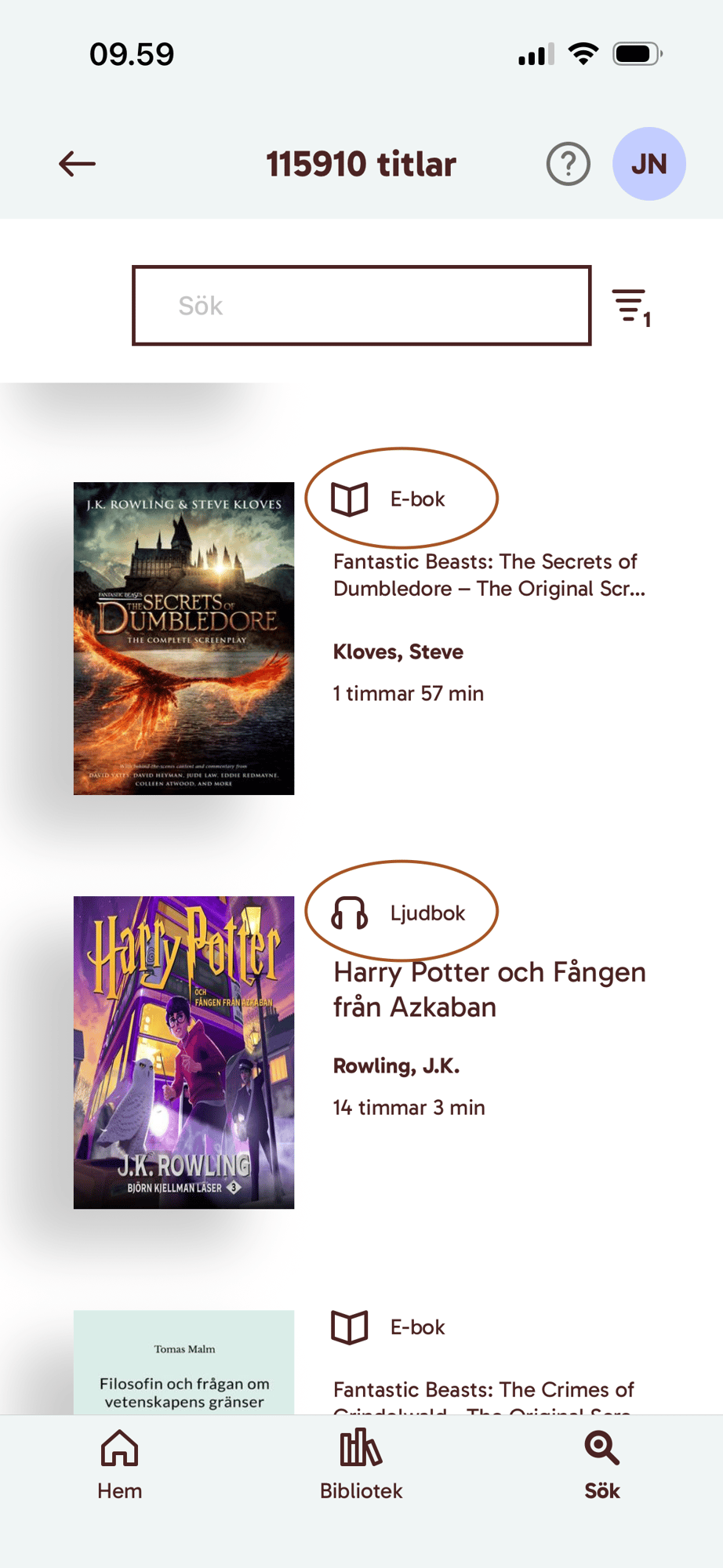Switch to the Bibliotek tab
Viewport: 723px width, 1568px height.
(x=361, y=1464)
